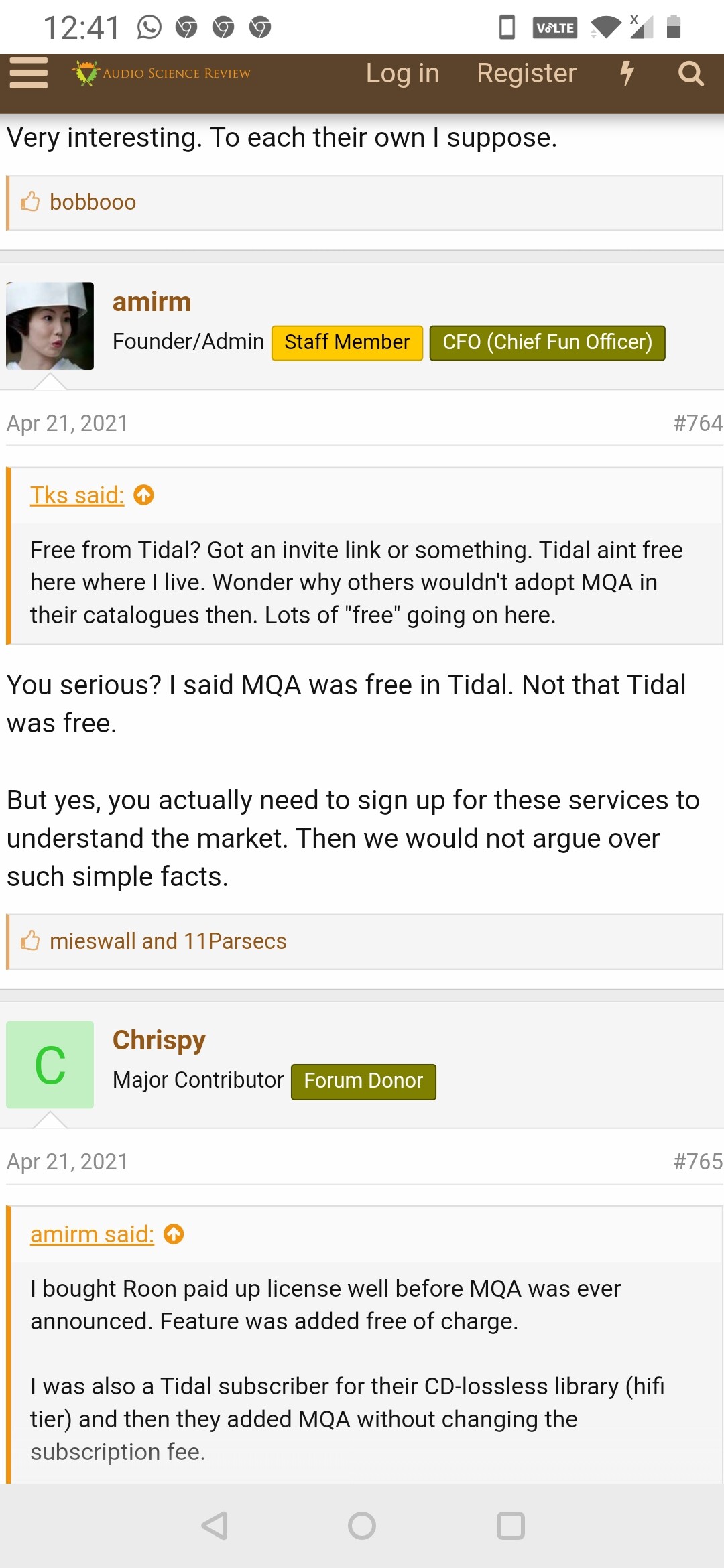724x1568 pixels.
Task: Open recent apps via square button
Action: click(x=510, y=1526)
